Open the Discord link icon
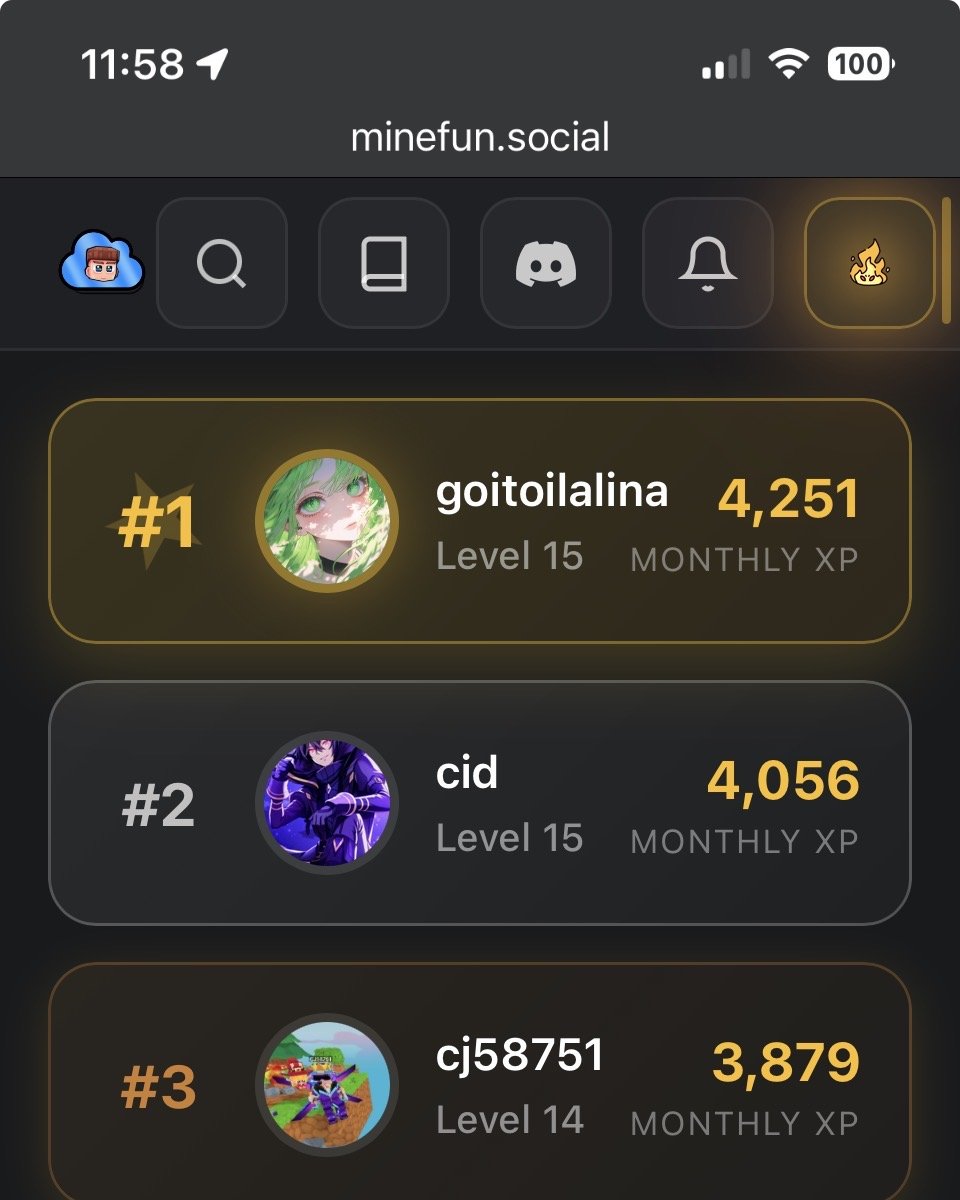The width and height of the screenshot is (960, 1200). [x=546, y=264]
